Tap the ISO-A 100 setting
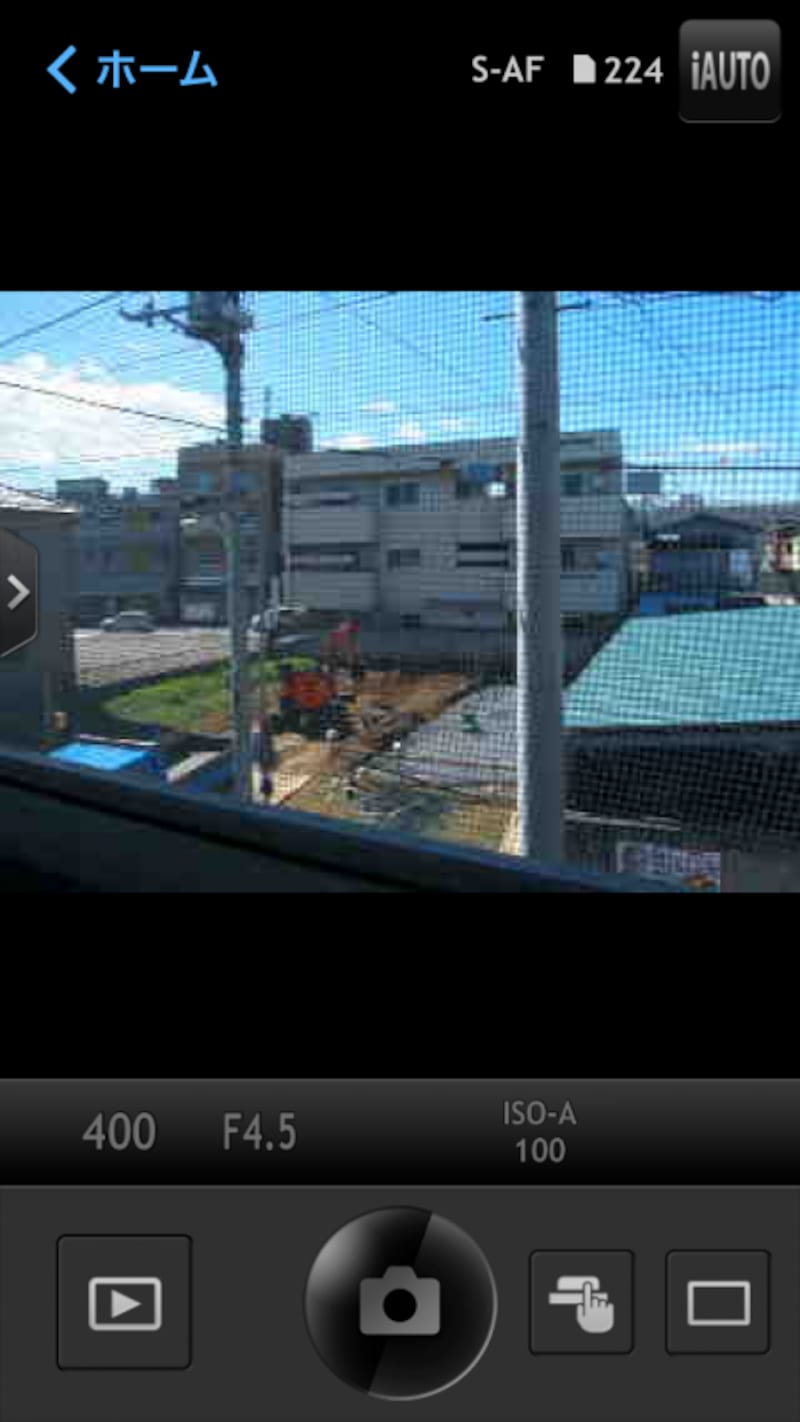Viewport: 800px width, 1422px height. coord(540,1132)
